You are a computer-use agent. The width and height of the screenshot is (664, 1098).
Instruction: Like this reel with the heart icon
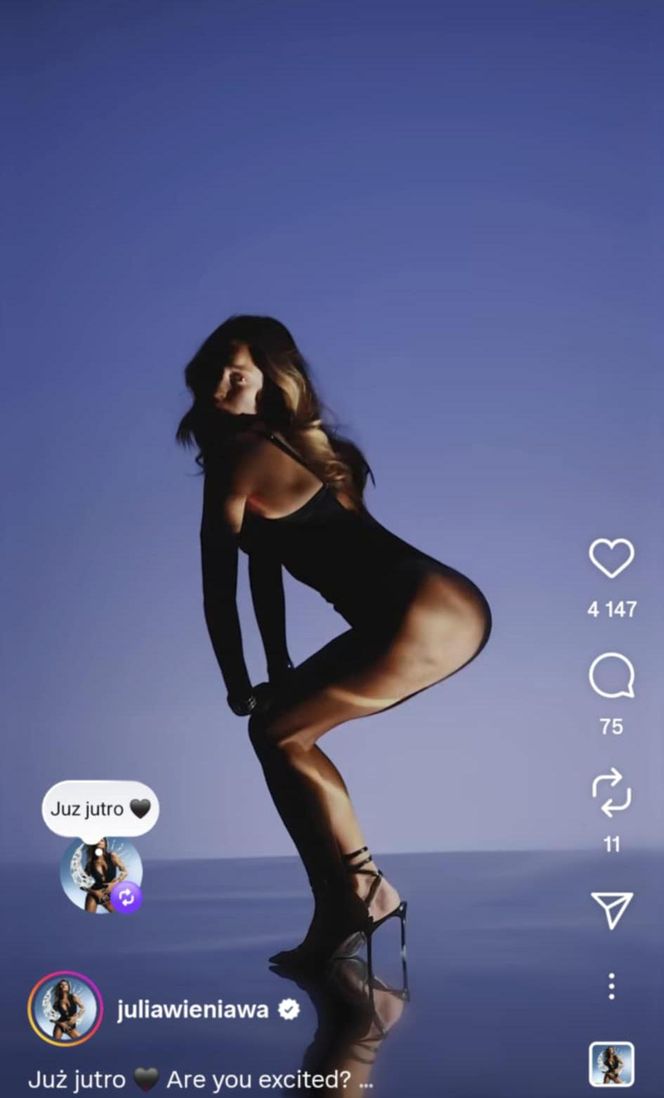611,558
